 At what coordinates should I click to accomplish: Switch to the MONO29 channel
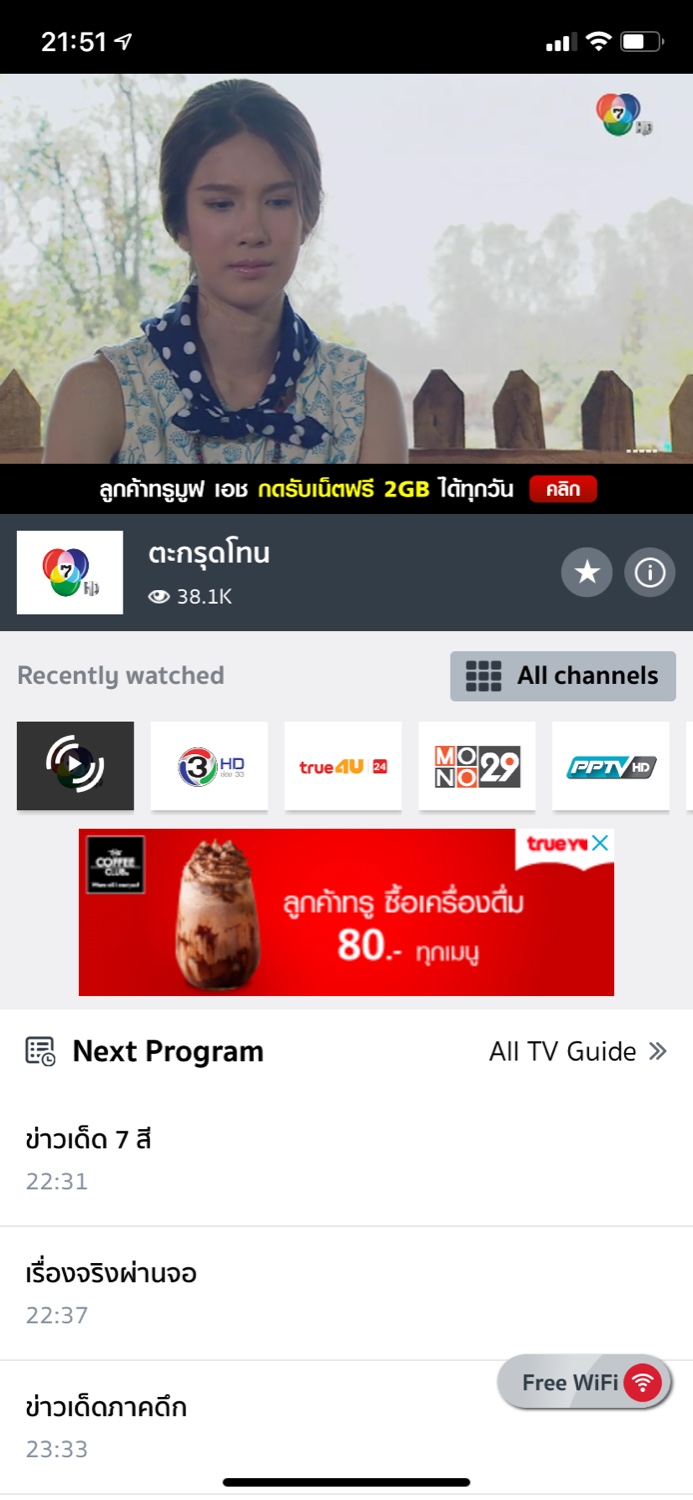point(477,766)
